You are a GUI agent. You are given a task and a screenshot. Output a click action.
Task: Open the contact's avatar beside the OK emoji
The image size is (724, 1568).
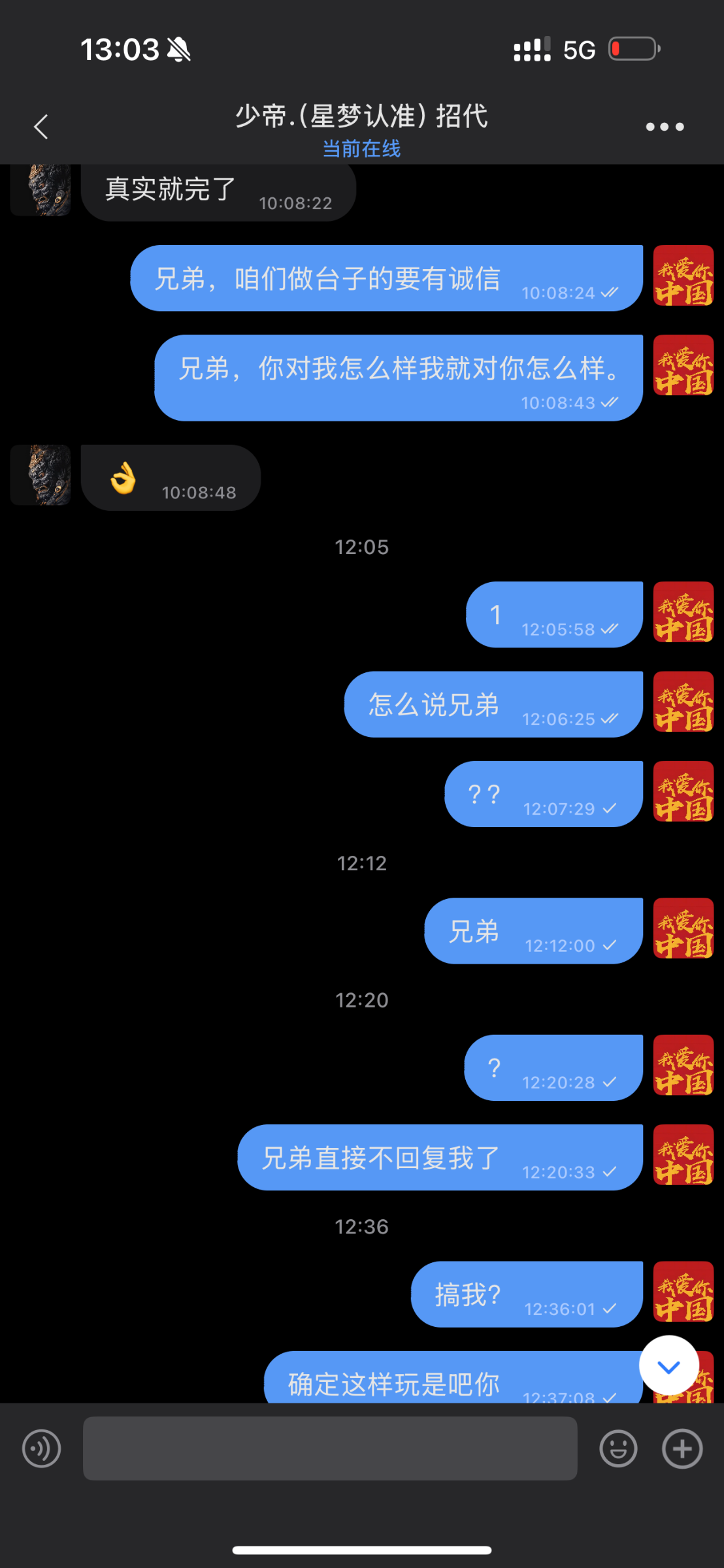point(41,475)
